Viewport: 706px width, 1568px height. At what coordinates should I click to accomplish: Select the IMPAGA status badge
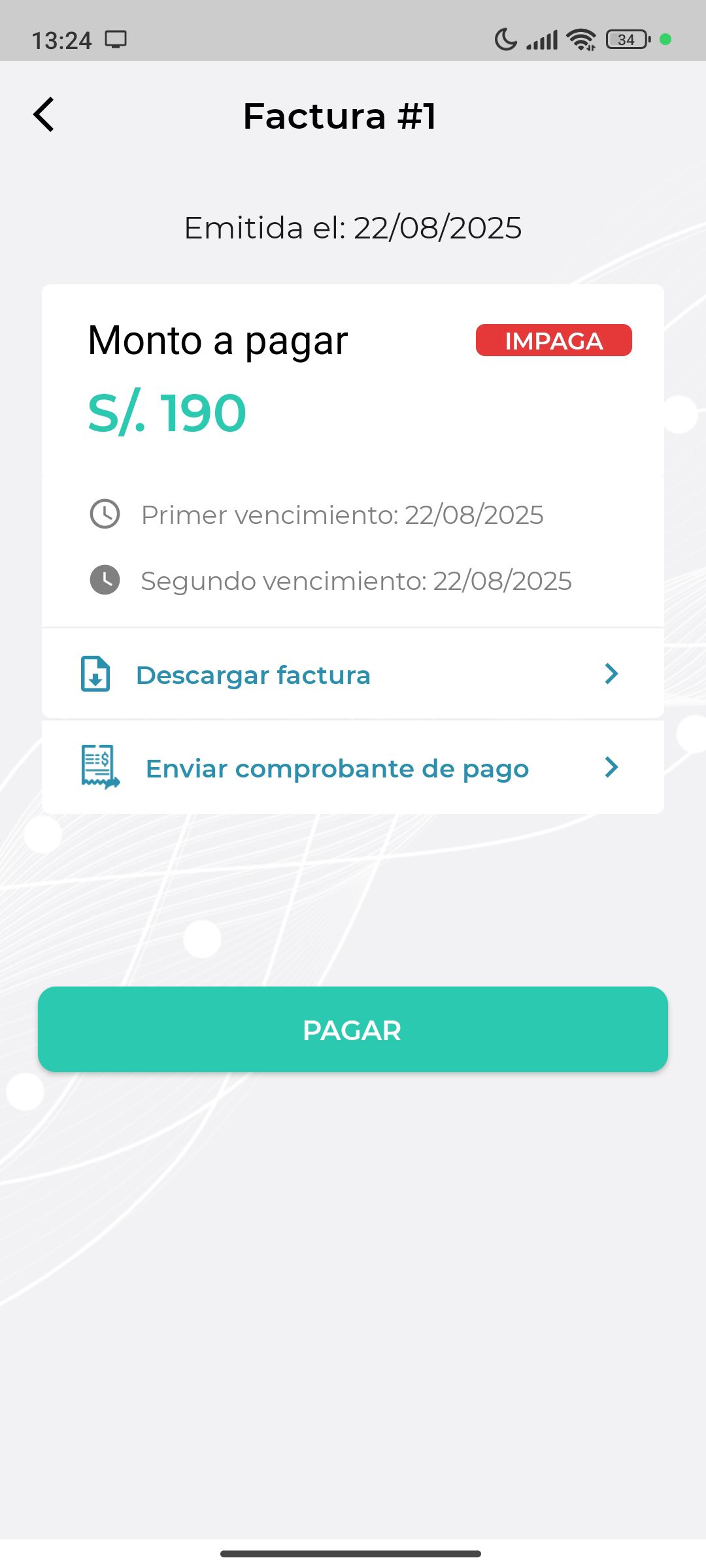click(x=554, y=340)
